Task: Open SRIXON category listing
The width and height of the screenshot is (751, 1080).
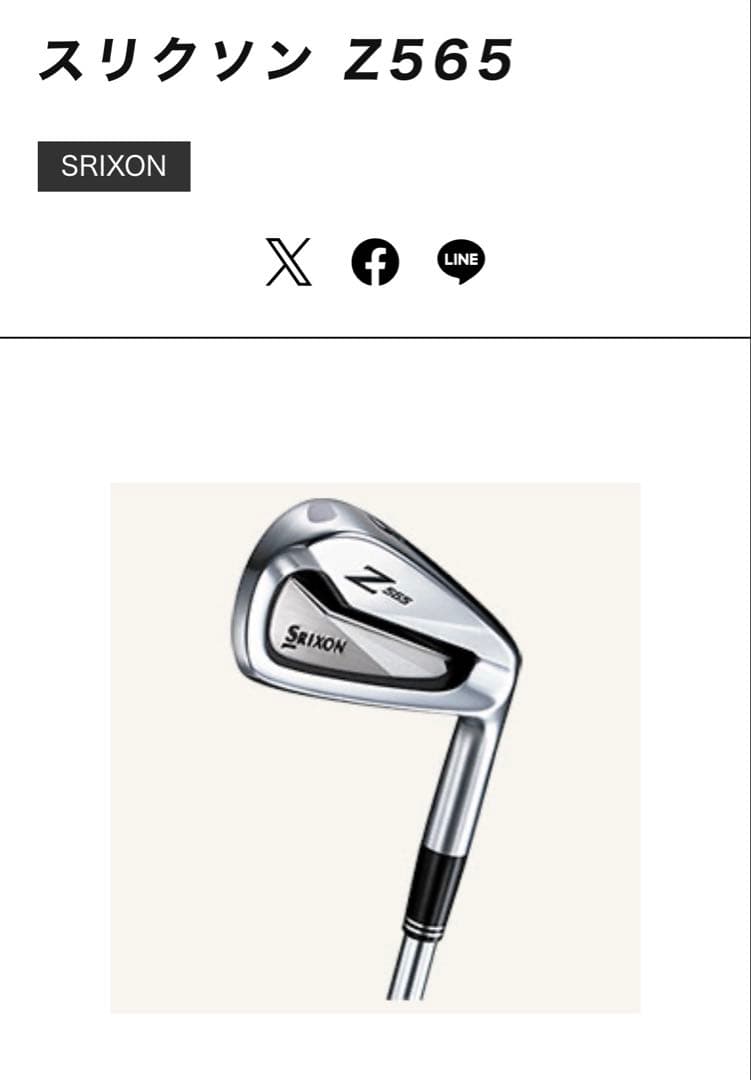Action: point(113,165)
